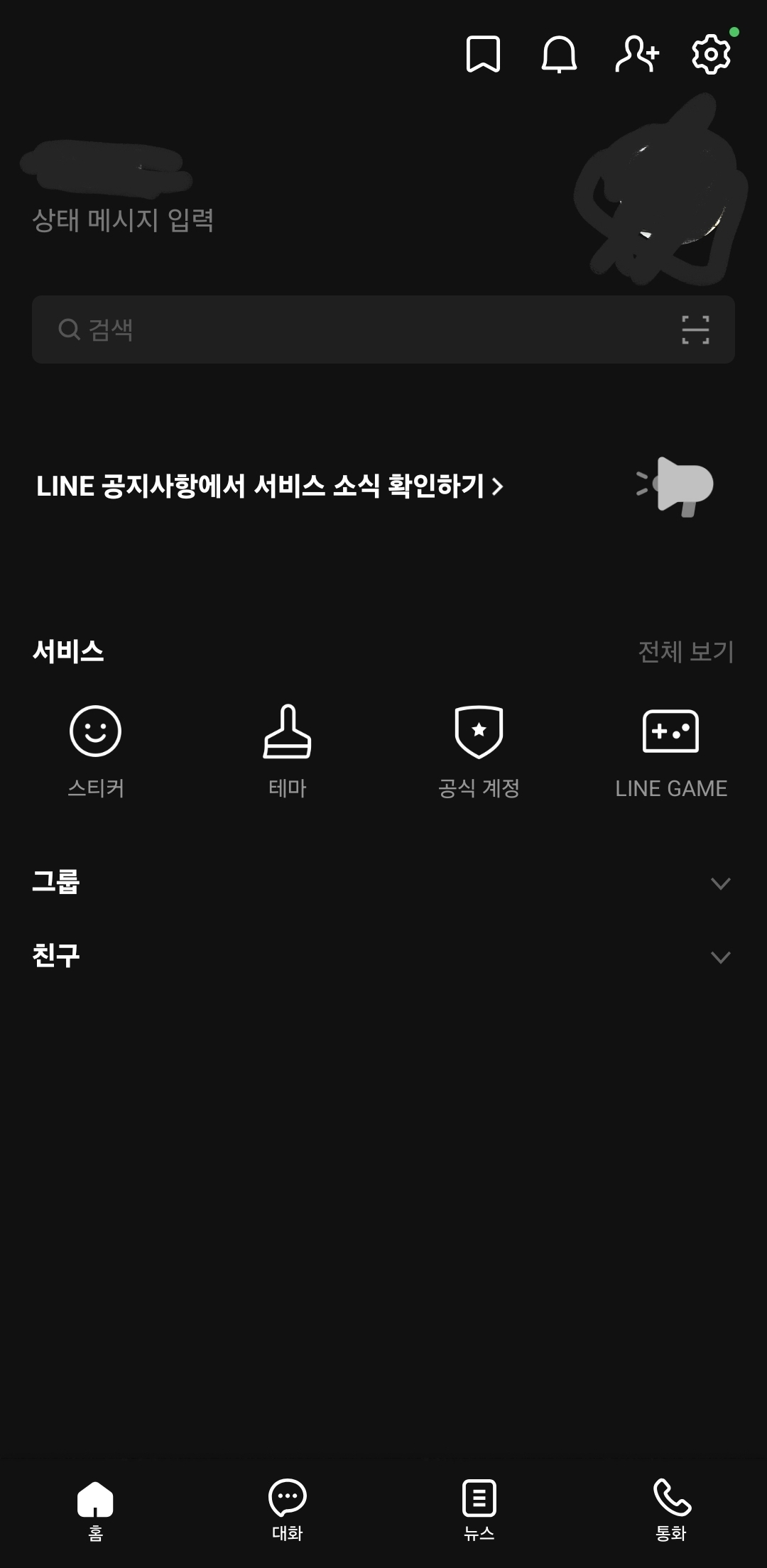Tap the add friends icon
Screen dimensions: 767x1568
[637, 54]
